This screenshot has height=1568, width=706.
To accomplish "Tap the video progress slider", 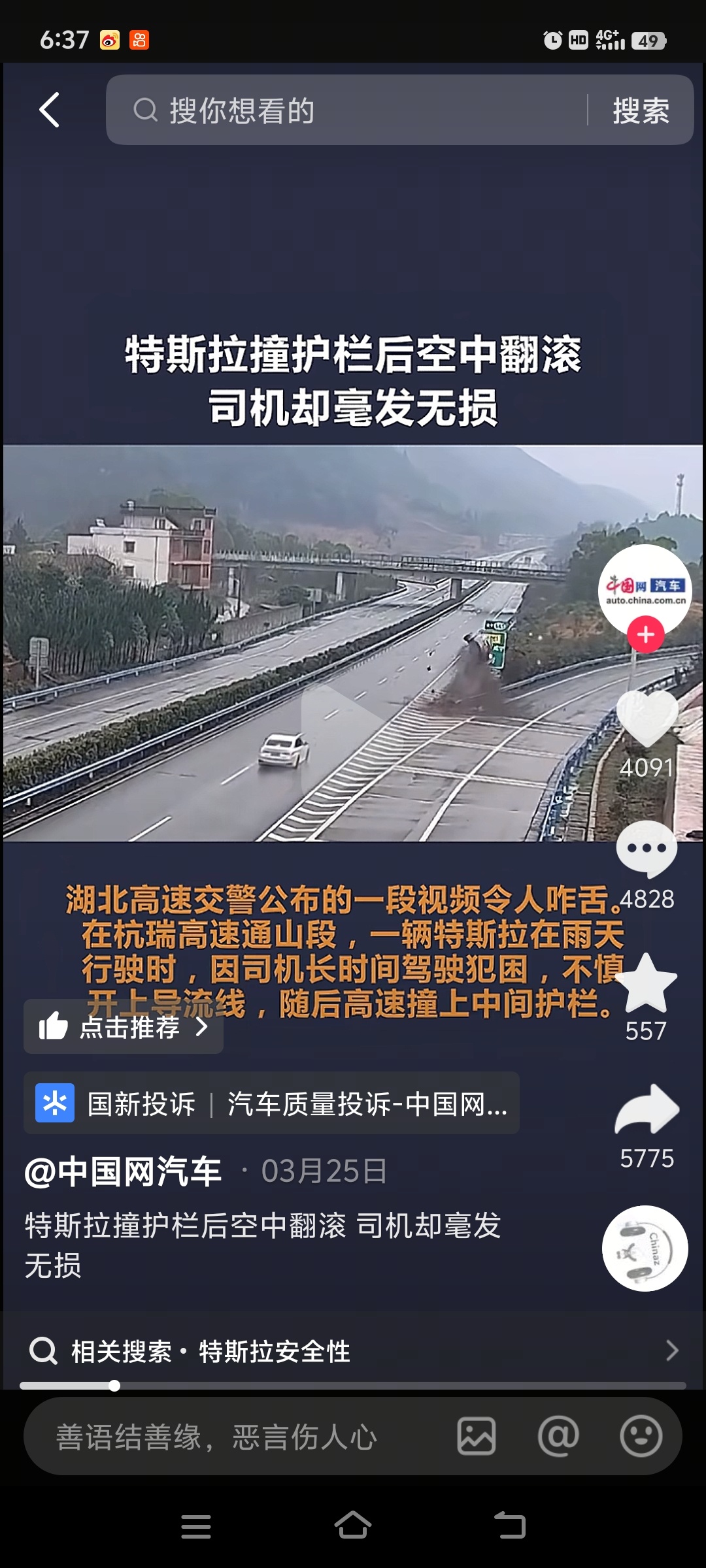I will pyautogui.click(x=353, y=1385).
